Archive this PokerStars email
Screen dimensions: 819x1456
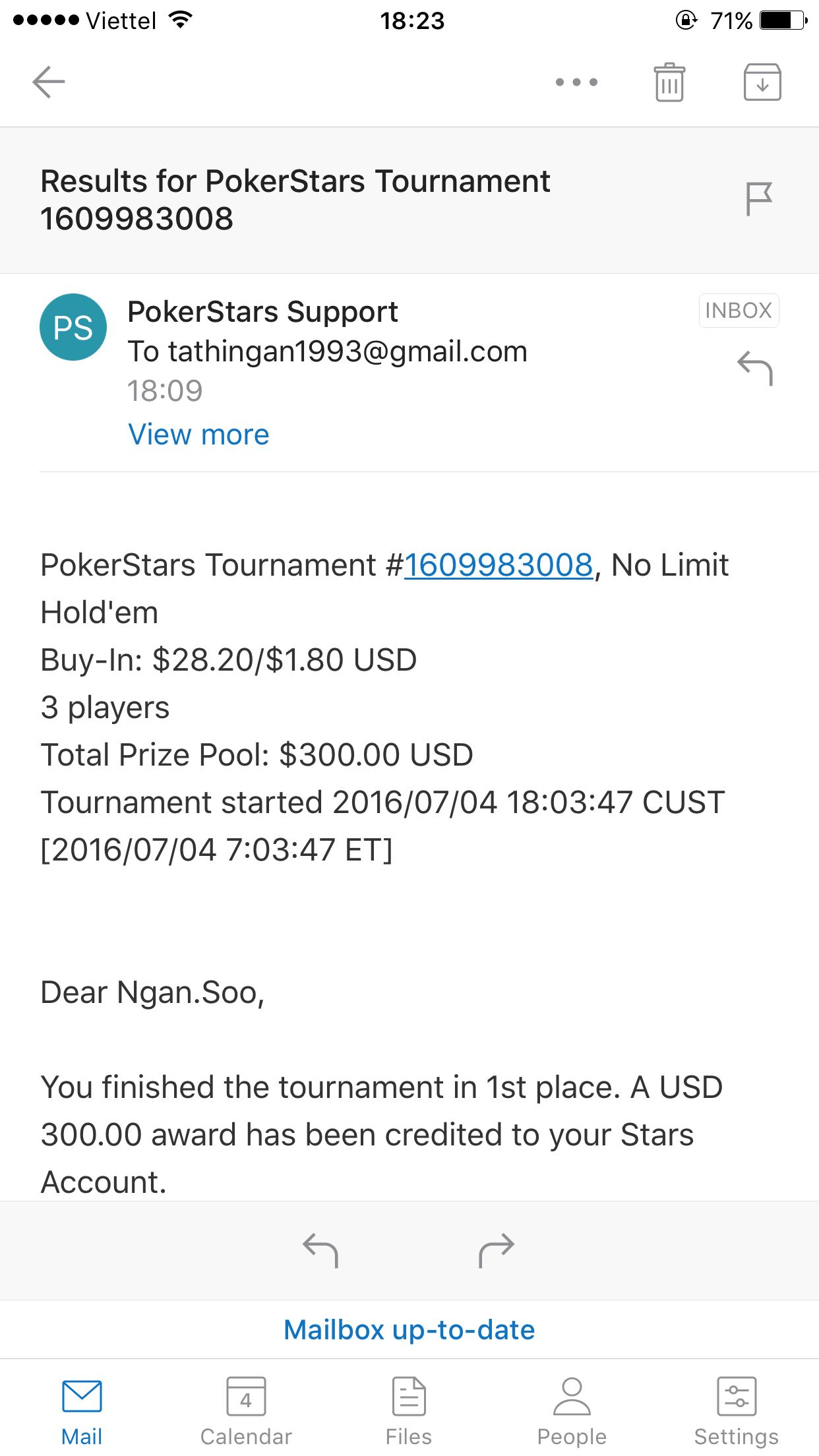(x=762, y=82)
